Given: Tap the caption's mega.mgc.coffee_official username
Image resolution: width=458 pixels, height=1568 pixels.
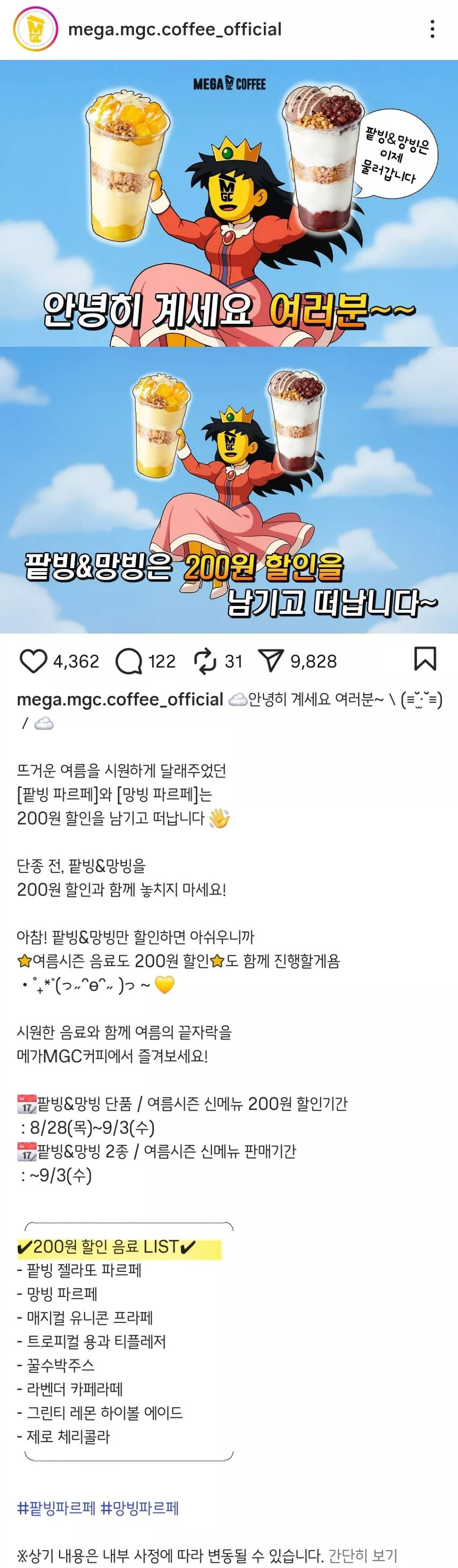Looking at the screenshot, I should pyautogui.click(x=120, y=699).
